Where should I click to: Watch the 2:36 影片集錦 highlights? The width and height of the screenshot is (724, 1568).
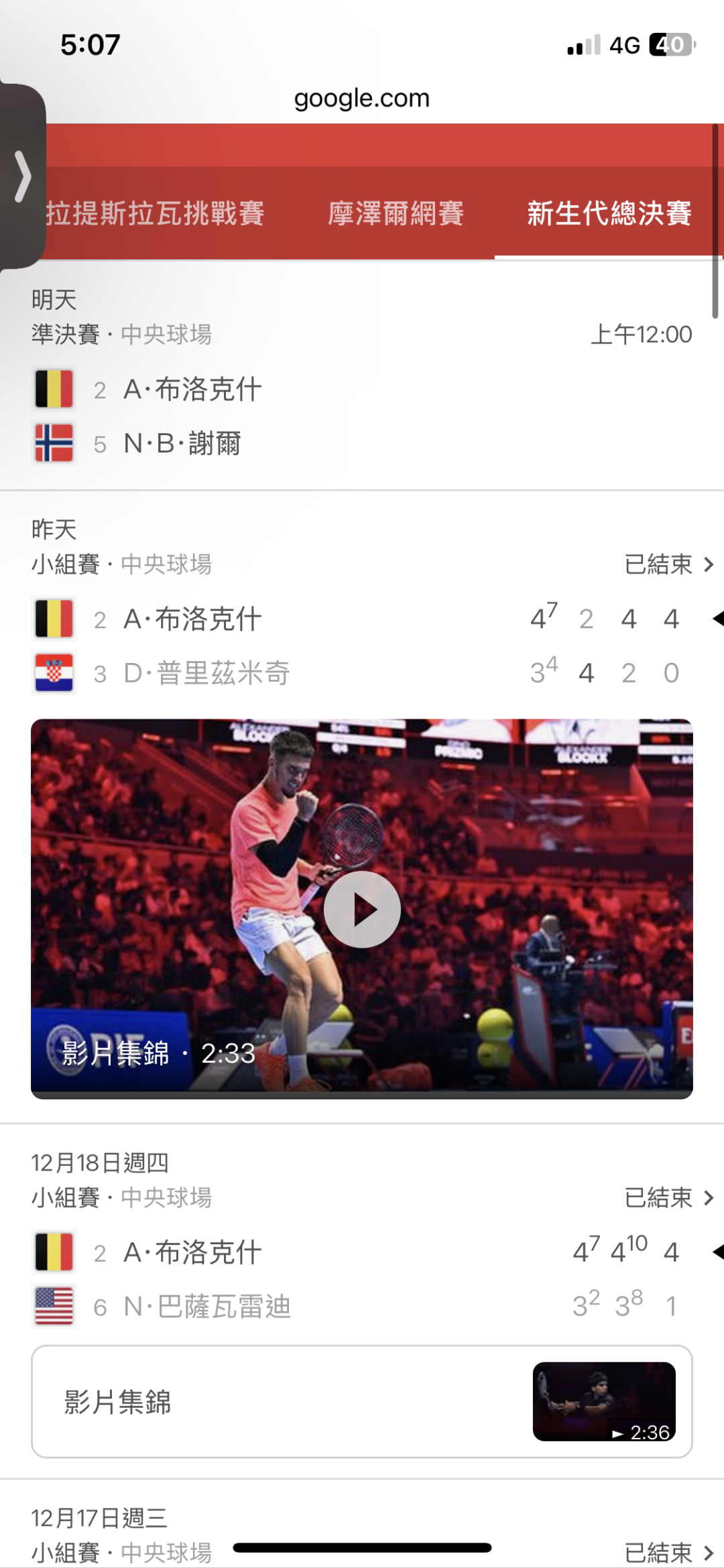pos(362,1401)
